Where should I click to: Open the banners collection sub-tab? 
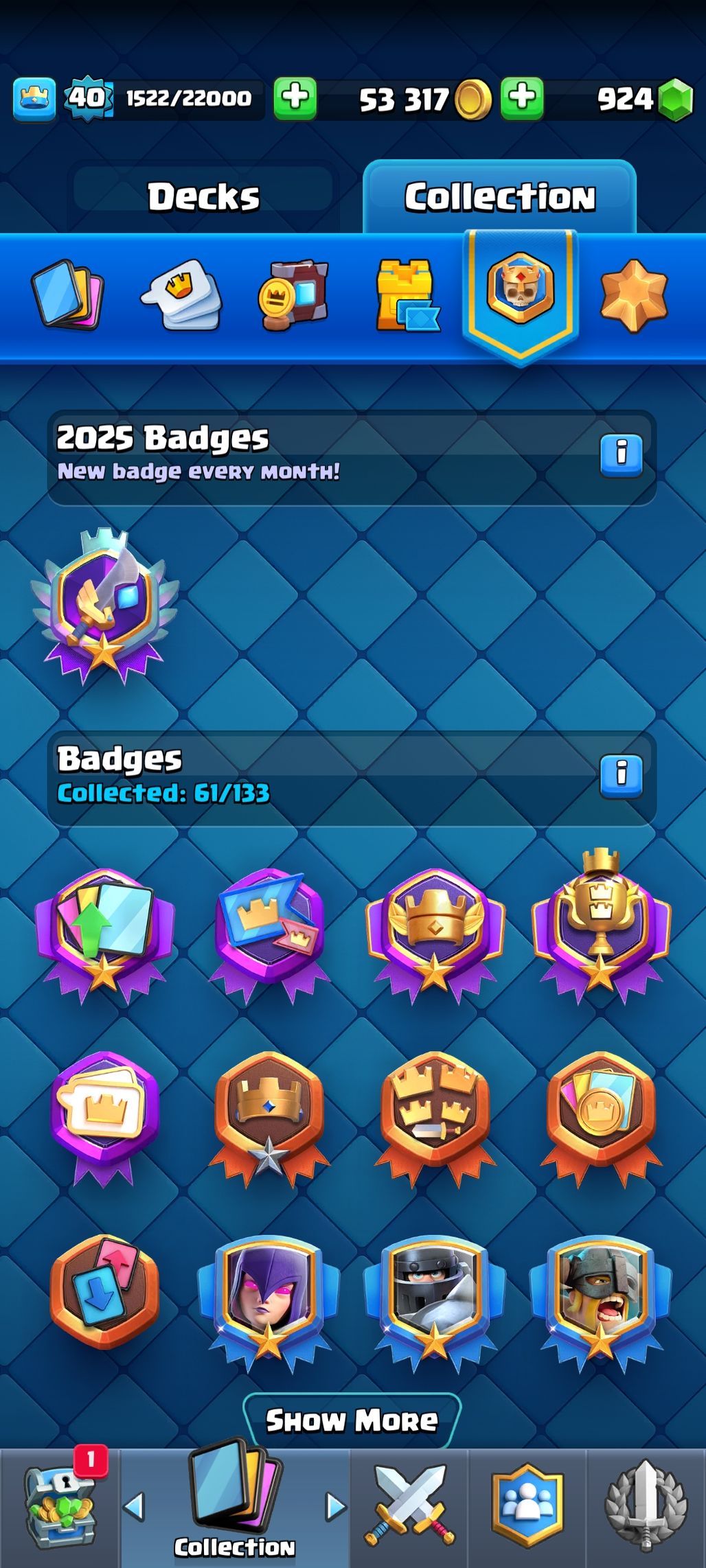[x=294, y=295]
